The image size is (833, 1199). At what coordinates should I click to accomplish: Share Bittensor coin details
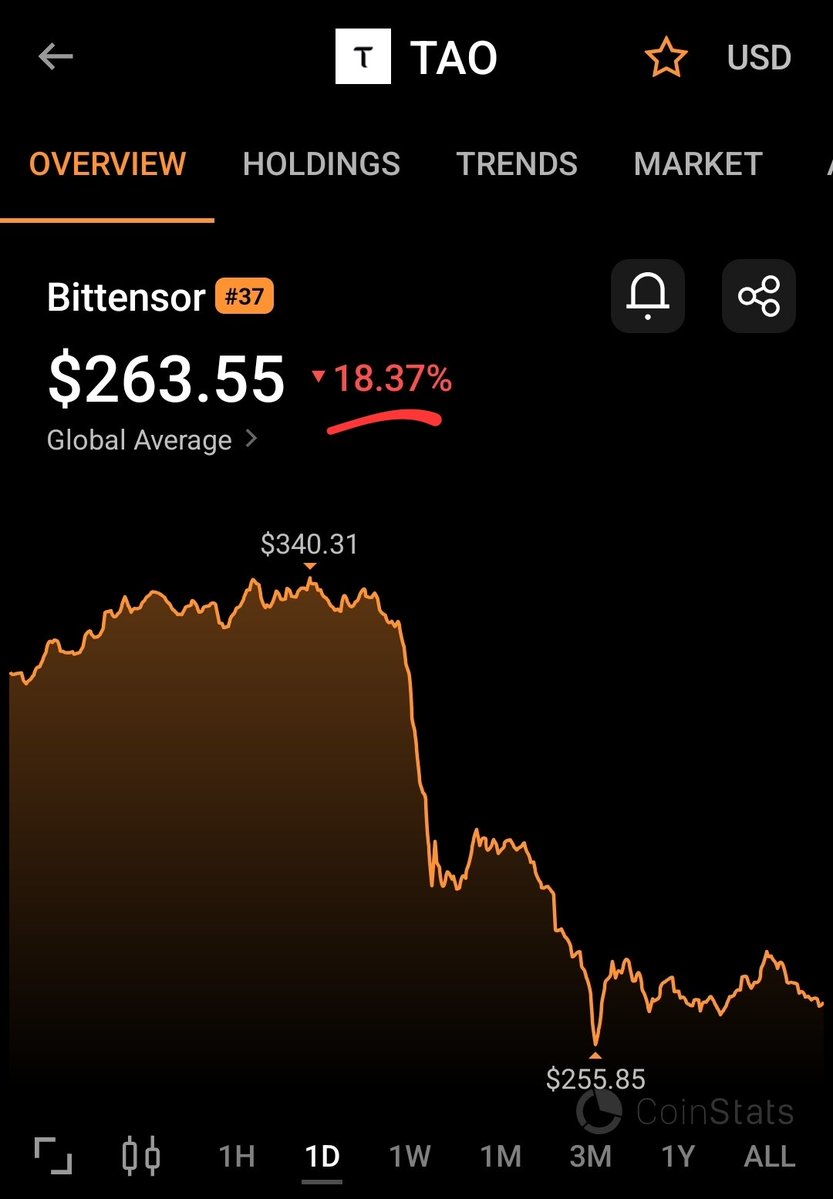click(758, 296)
